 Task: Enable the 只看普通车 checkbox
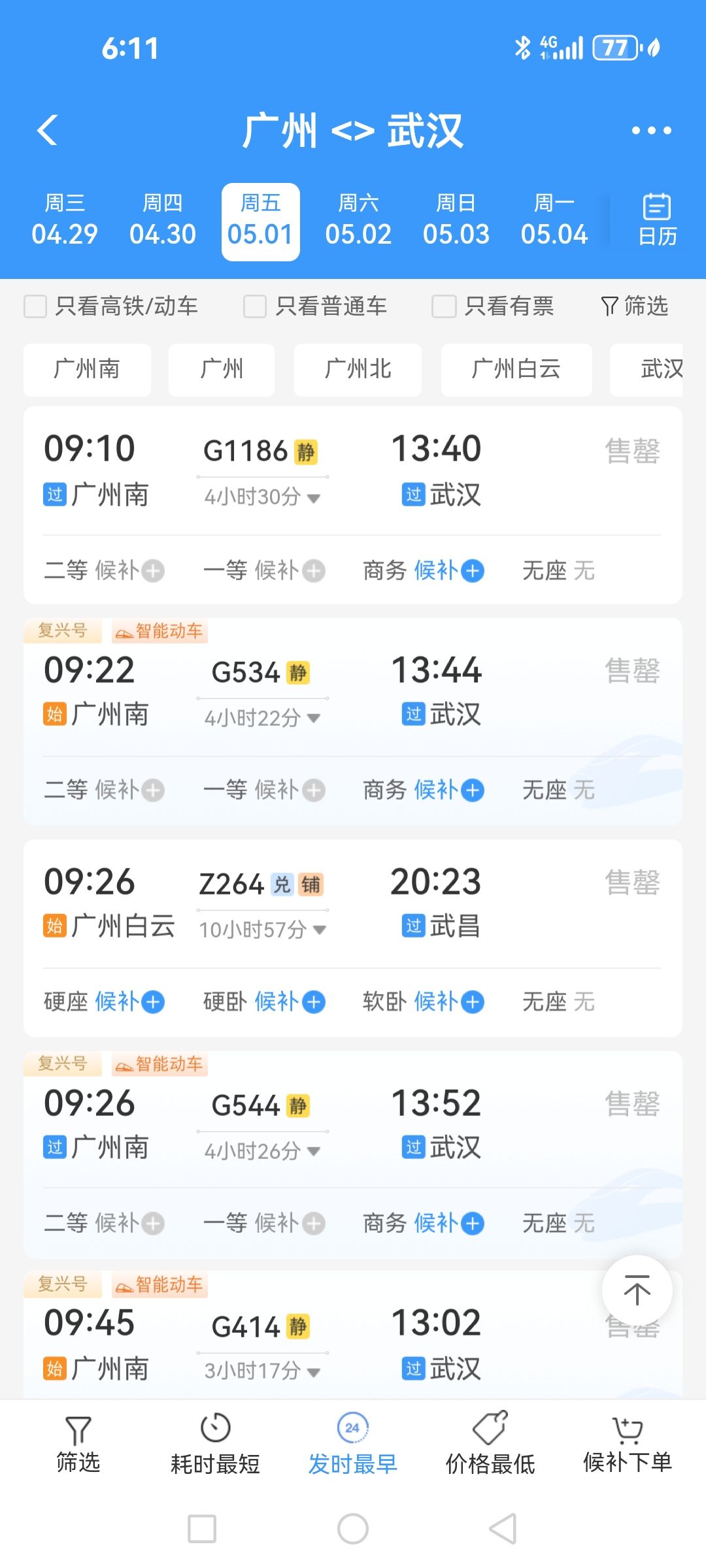255,306
